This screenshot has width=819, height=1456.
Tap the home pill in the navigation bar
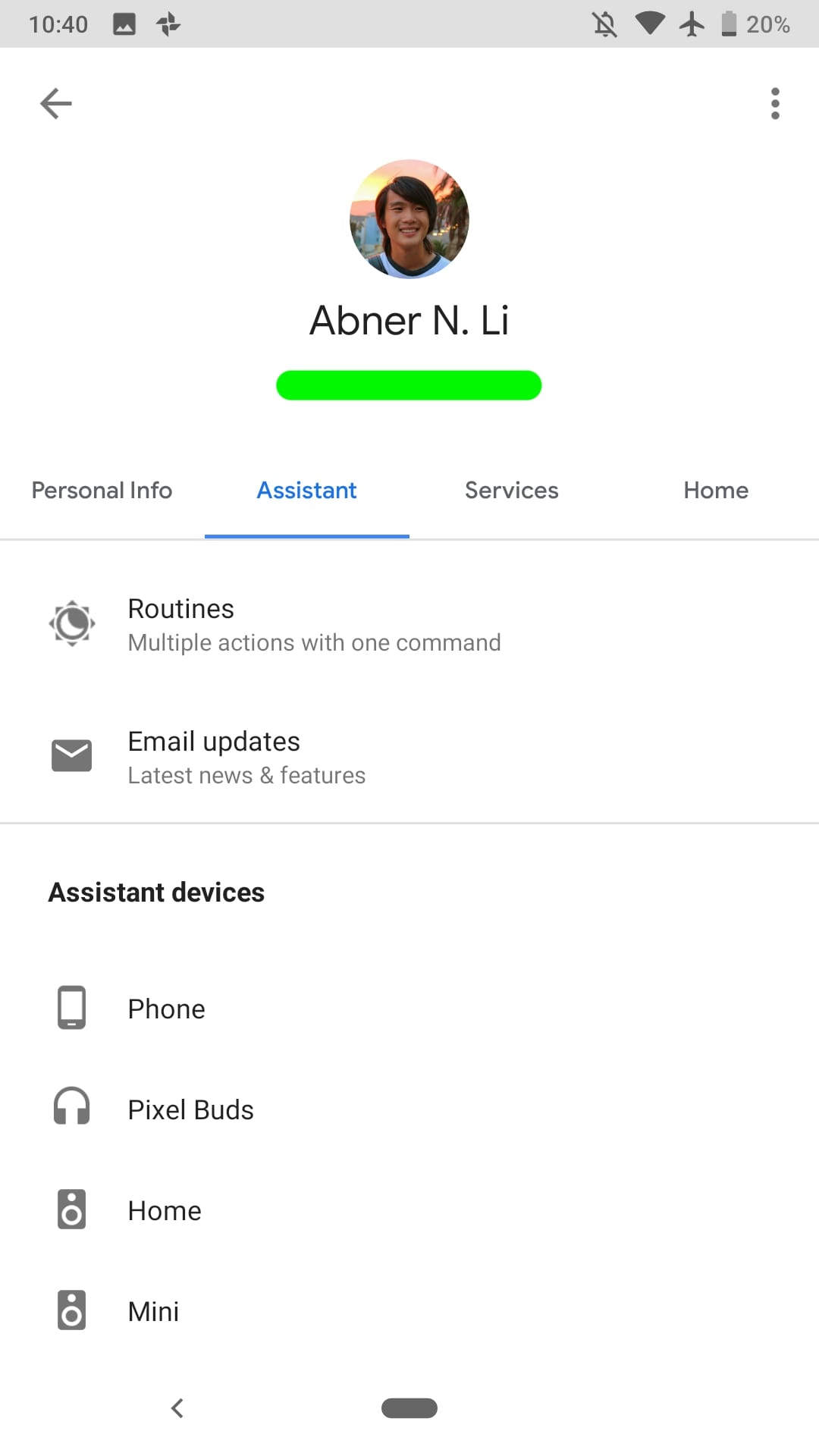(x=409, y=1408)
